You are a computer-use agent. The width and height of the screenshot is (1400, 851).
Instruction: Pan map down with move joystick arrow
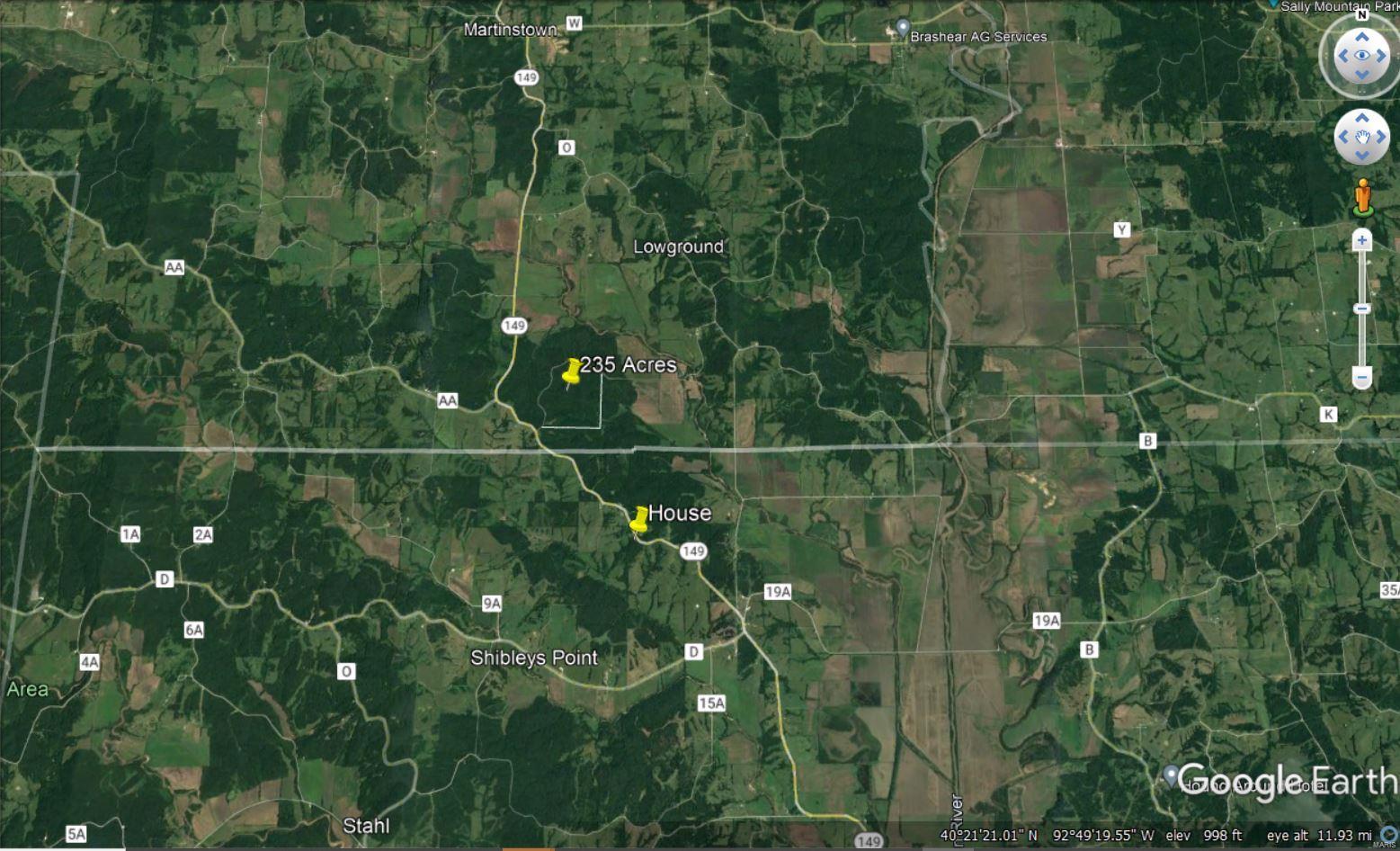pos(1361,156)
